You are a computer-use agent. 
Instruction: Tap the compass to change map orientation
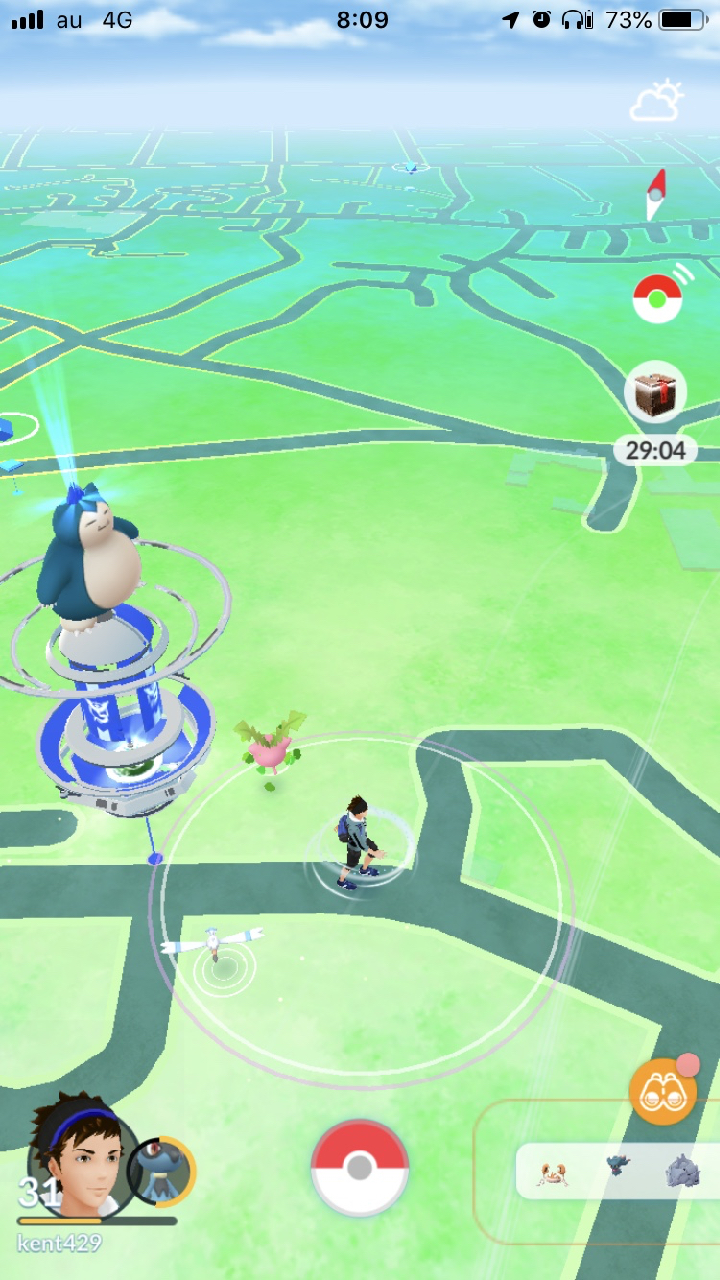(656, 195)
